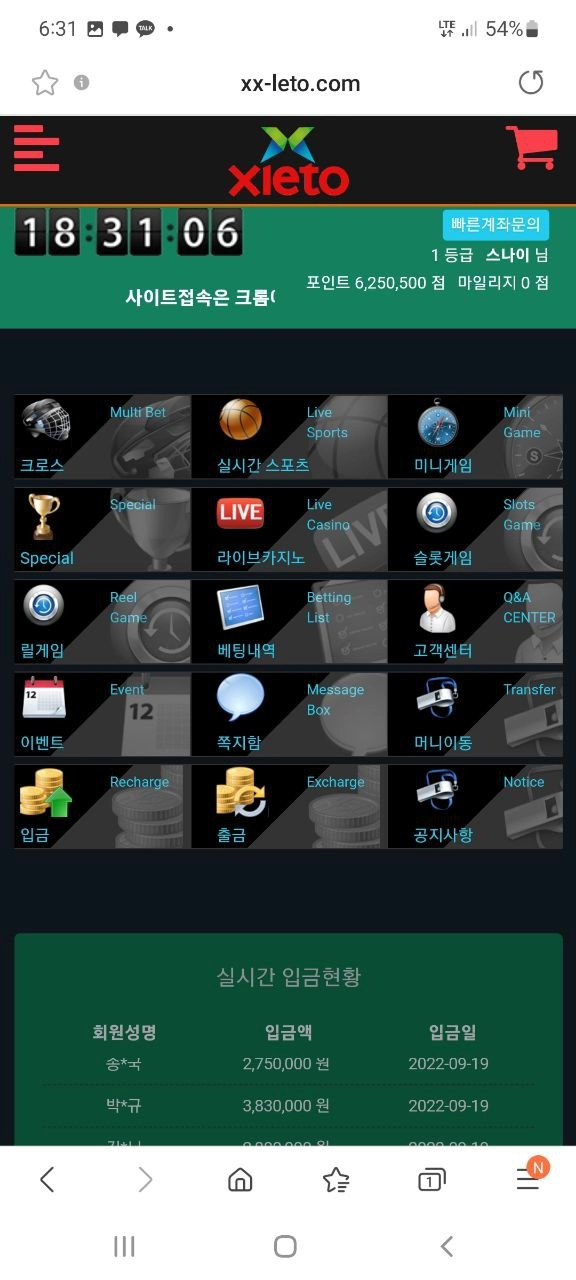Viewport: 576px width, 1280px height.
Task: Open the 릴게임 Reel Game tile
Action: (102, 622)
